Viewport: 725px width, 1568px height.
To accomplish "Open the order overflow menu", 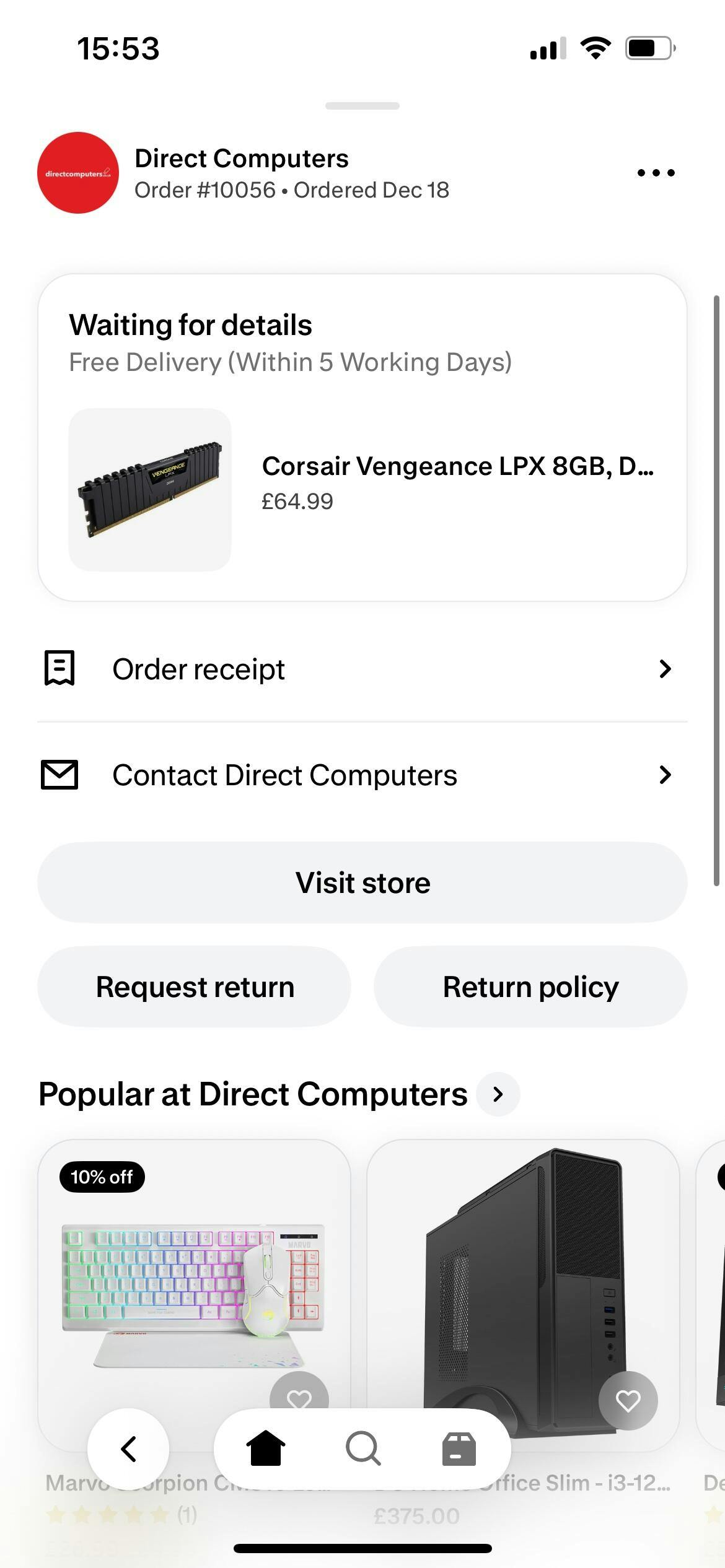I will point(656,173).
